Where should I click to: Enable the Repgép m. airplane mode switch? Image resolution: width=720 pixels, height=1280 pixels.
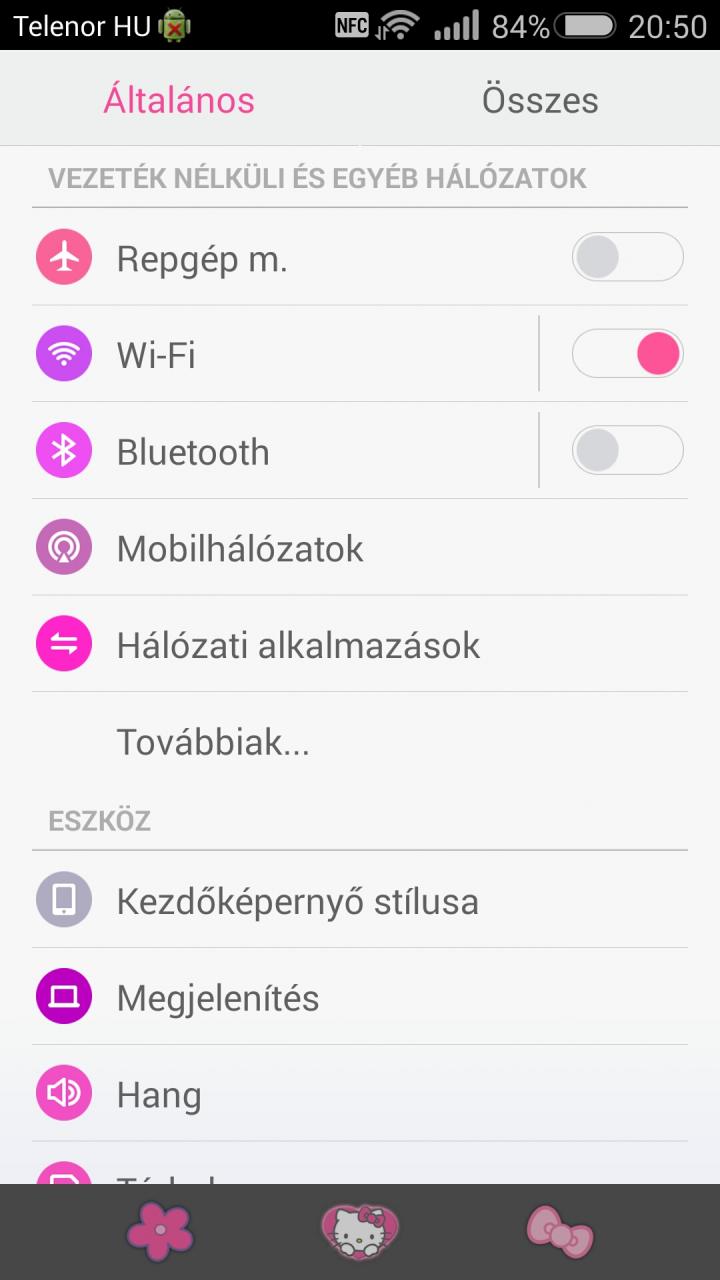(x=627, y=257)
